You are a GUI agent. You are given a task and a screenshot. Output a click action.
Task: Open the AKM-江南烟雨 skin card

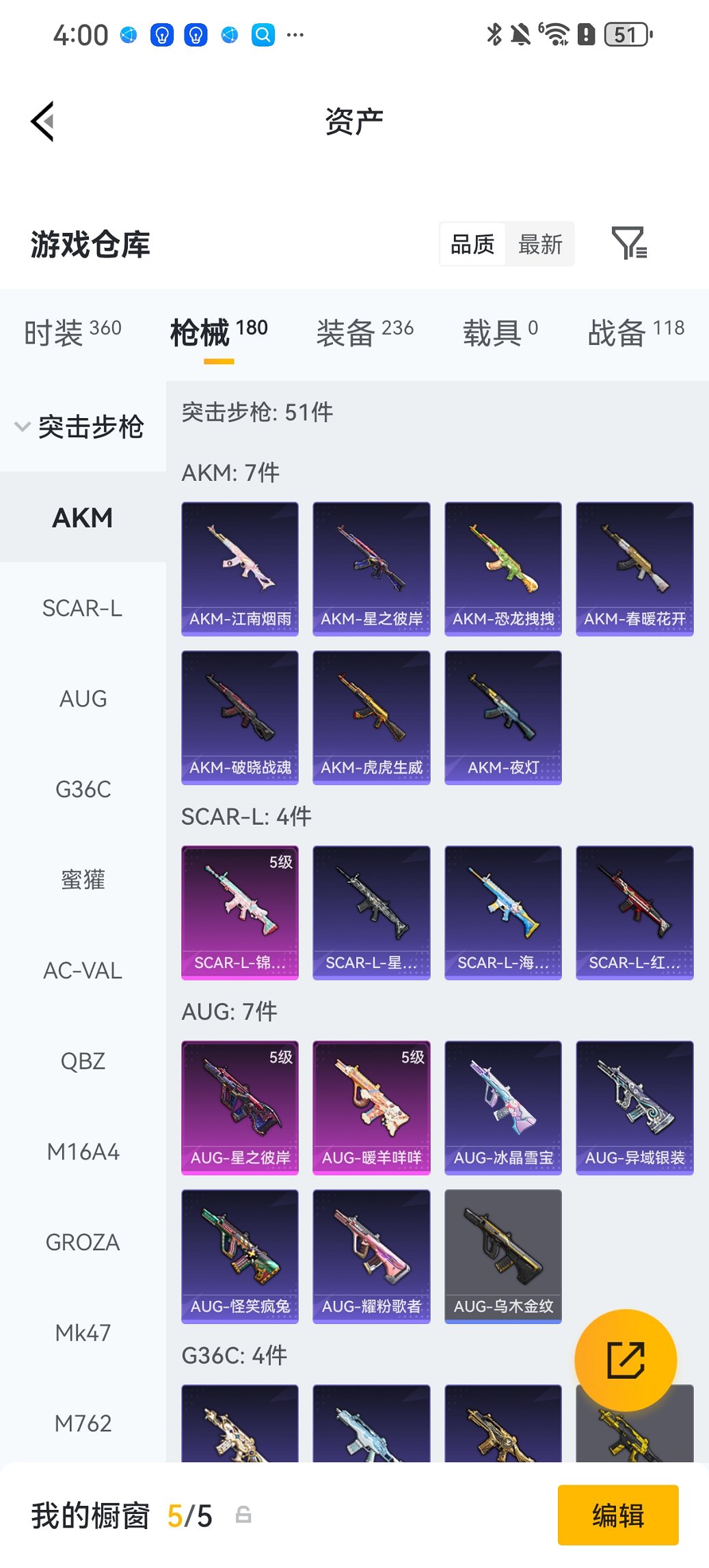point(240,568)
